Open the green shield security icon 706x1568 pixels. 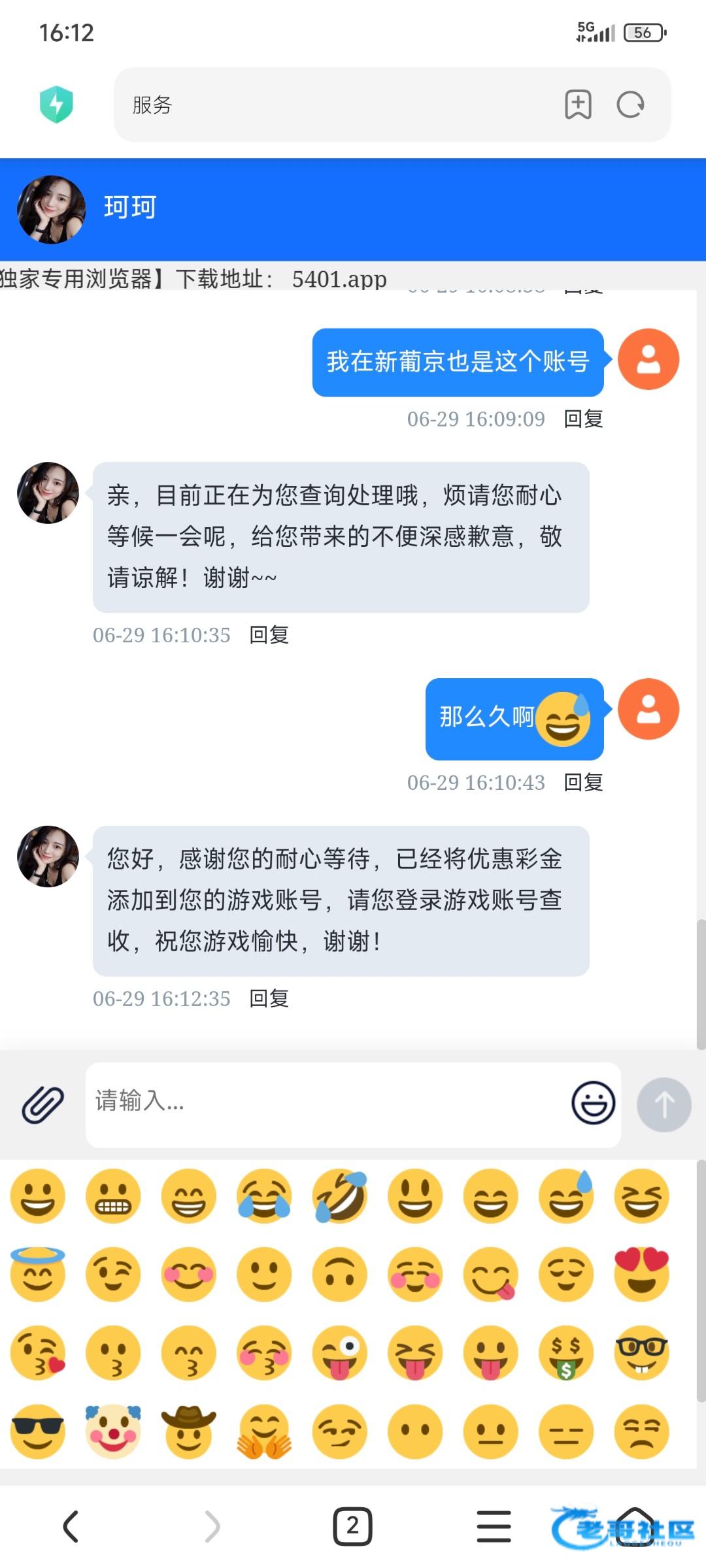[56, 105]
